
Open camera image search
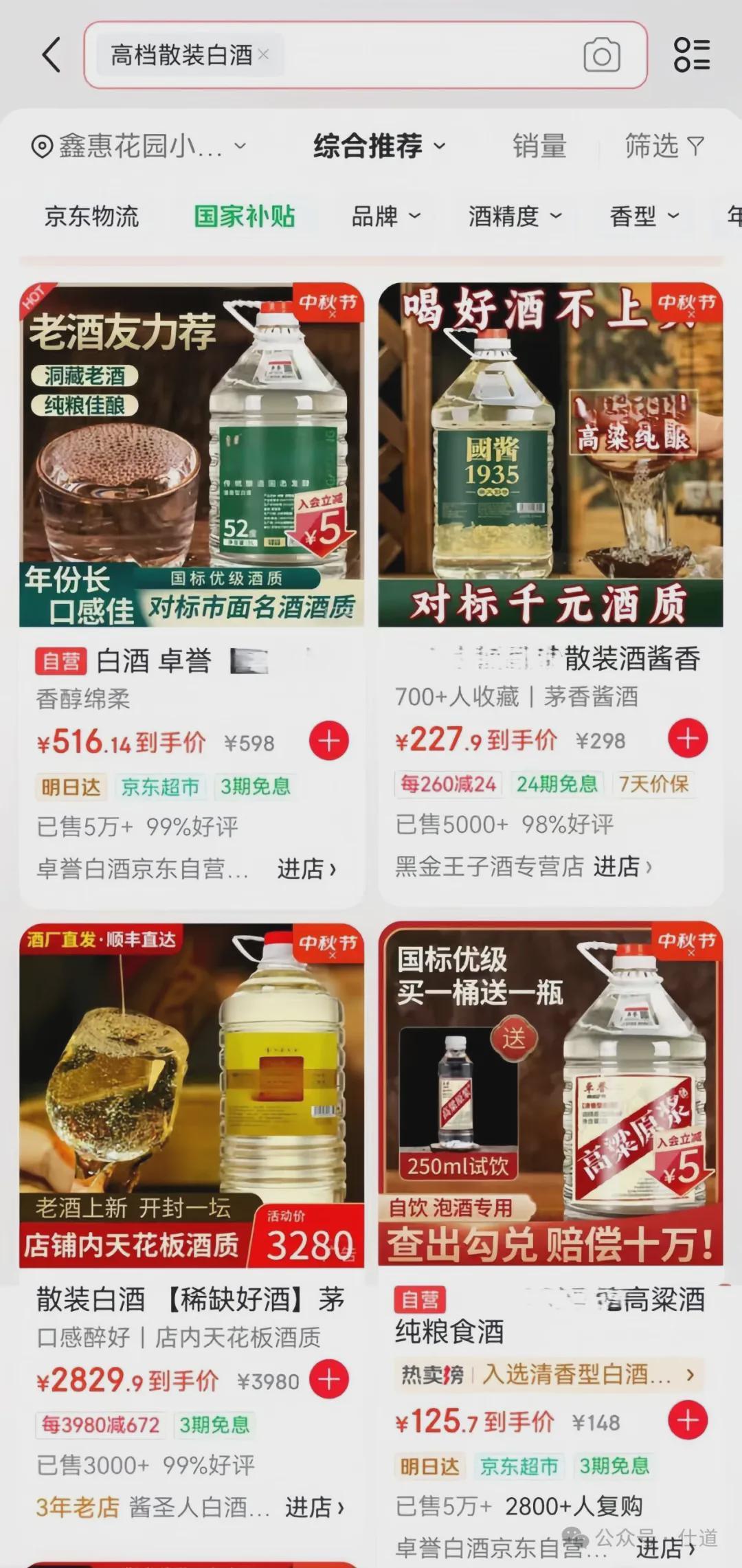pyautogui.click(x=601, y=56)
